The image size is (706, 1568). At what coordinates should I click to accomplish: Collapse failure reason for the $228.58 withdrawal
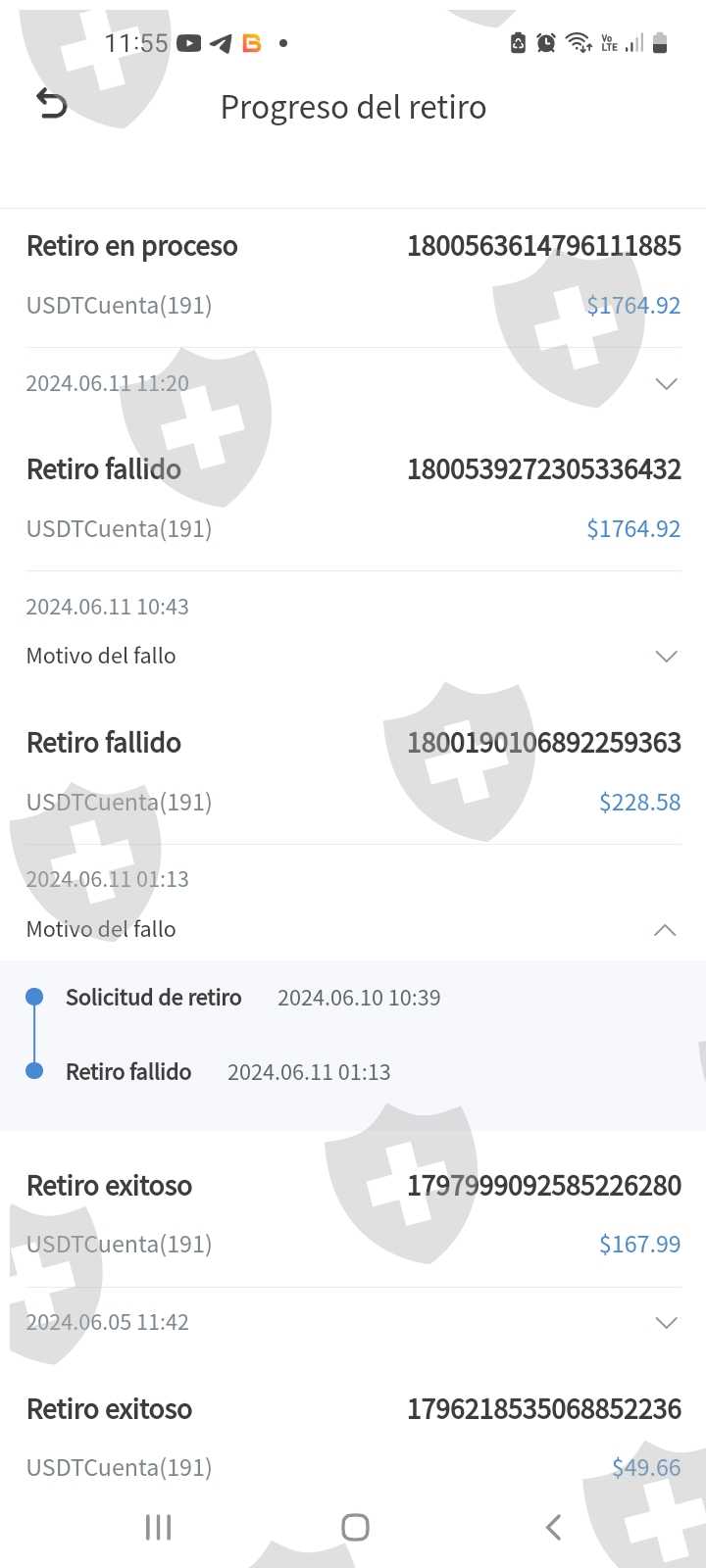[665, 929]
